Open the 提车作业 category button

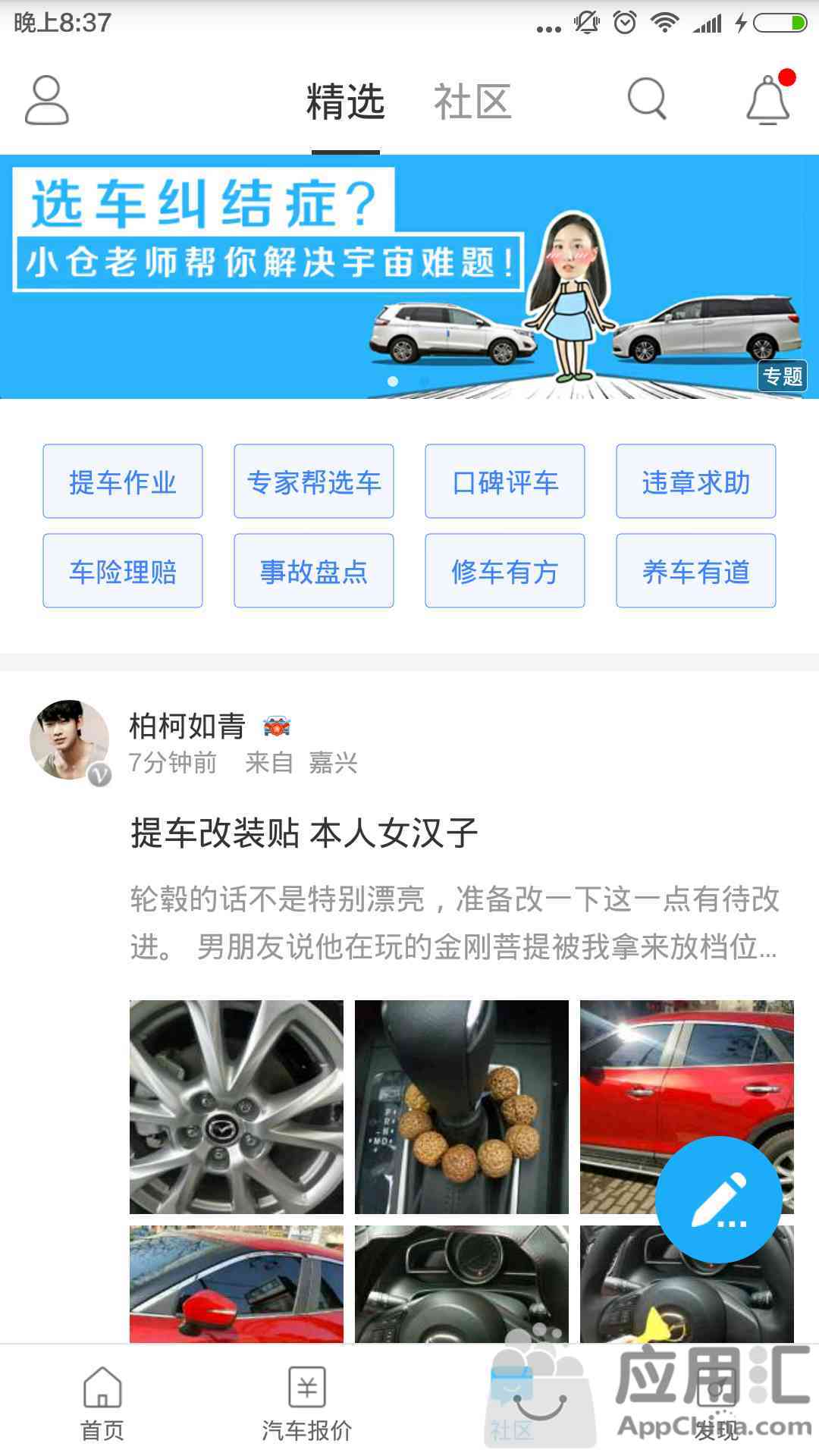[x=122, y=482]
